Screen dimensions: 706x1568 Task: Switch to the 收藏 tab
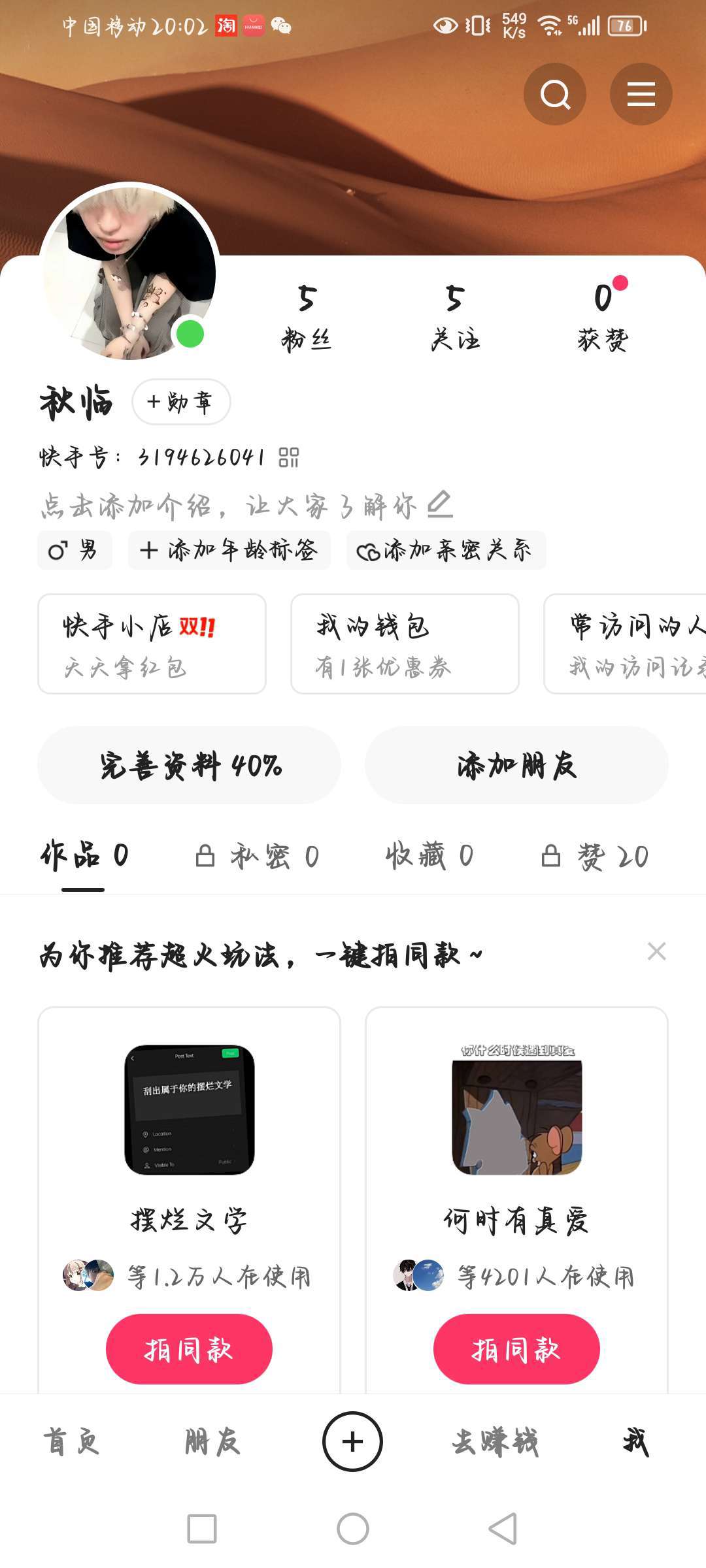coord(429,857)
